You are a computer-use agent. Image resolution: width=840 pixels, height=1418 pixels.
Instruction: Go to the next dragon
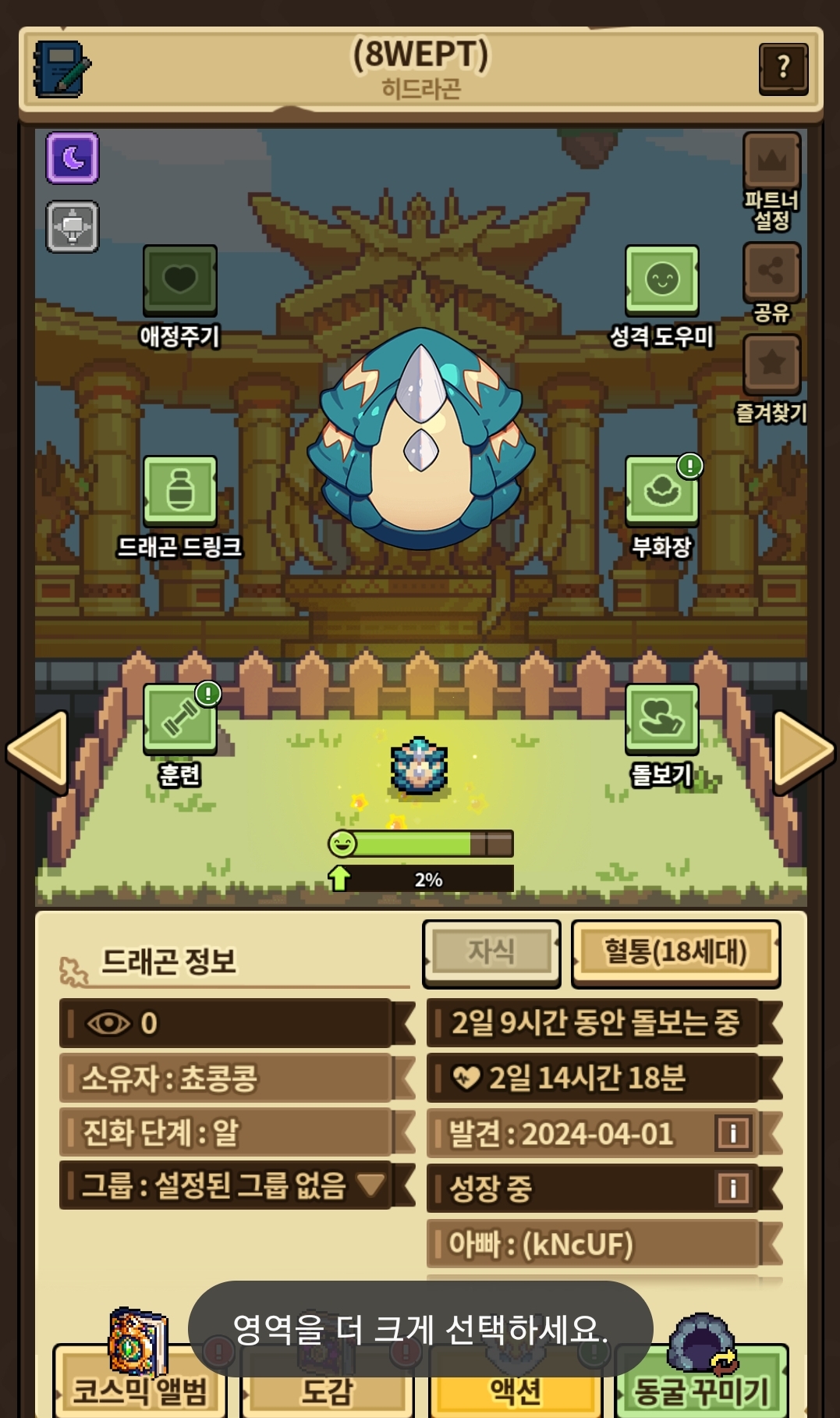[x=803, y=752]
